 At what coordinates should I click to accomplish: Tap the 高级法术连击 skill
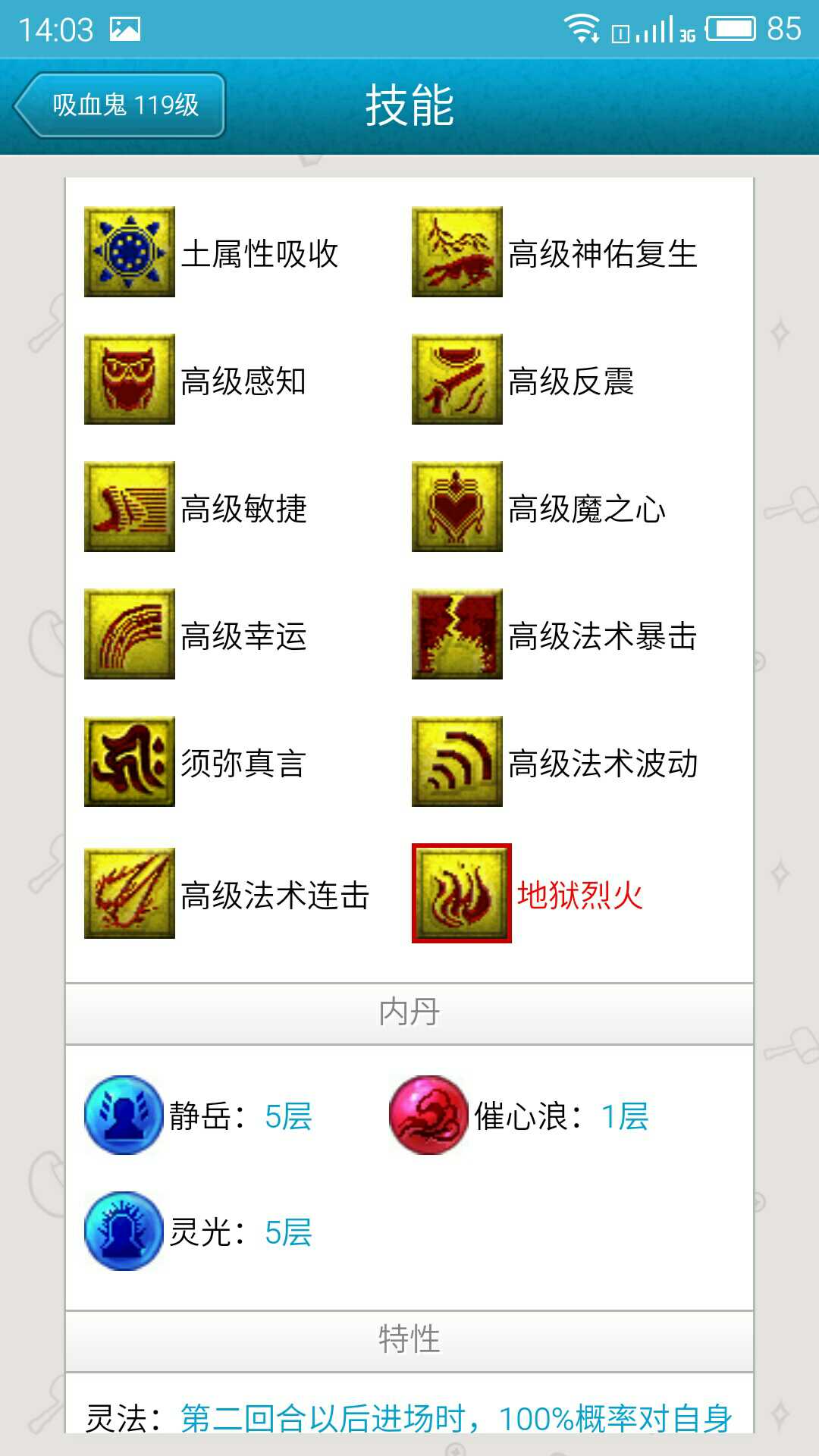point(130,893)
